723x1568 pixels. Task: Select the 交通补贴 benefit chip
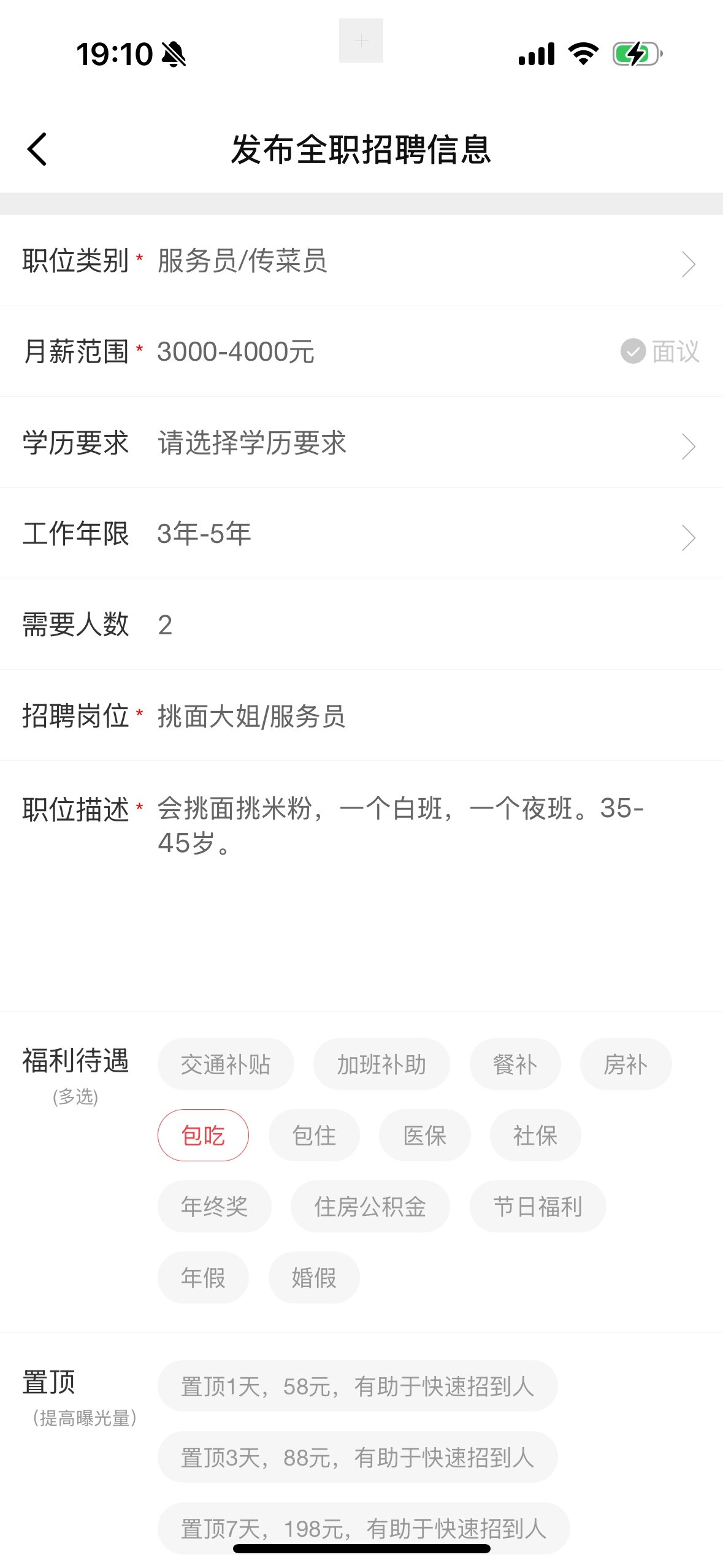pos(226,1064)
